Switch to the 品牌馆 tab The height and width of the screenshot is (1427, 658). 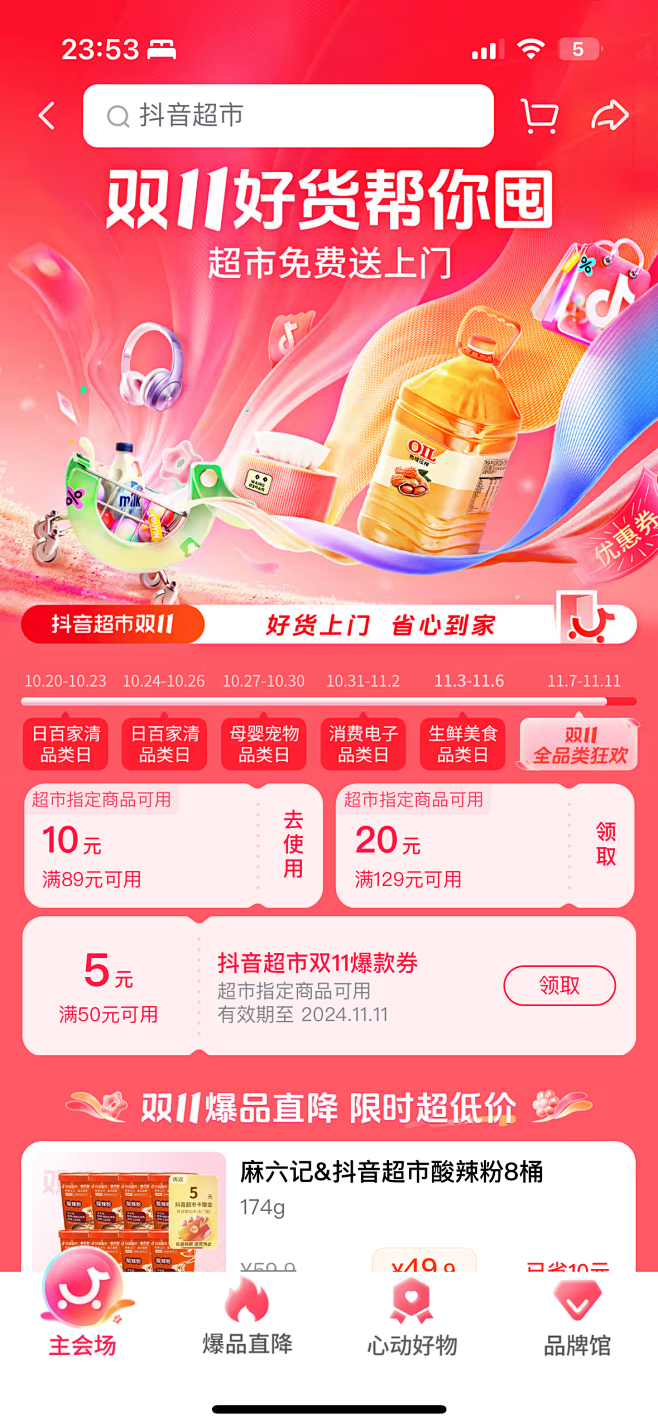point(577,1316)
